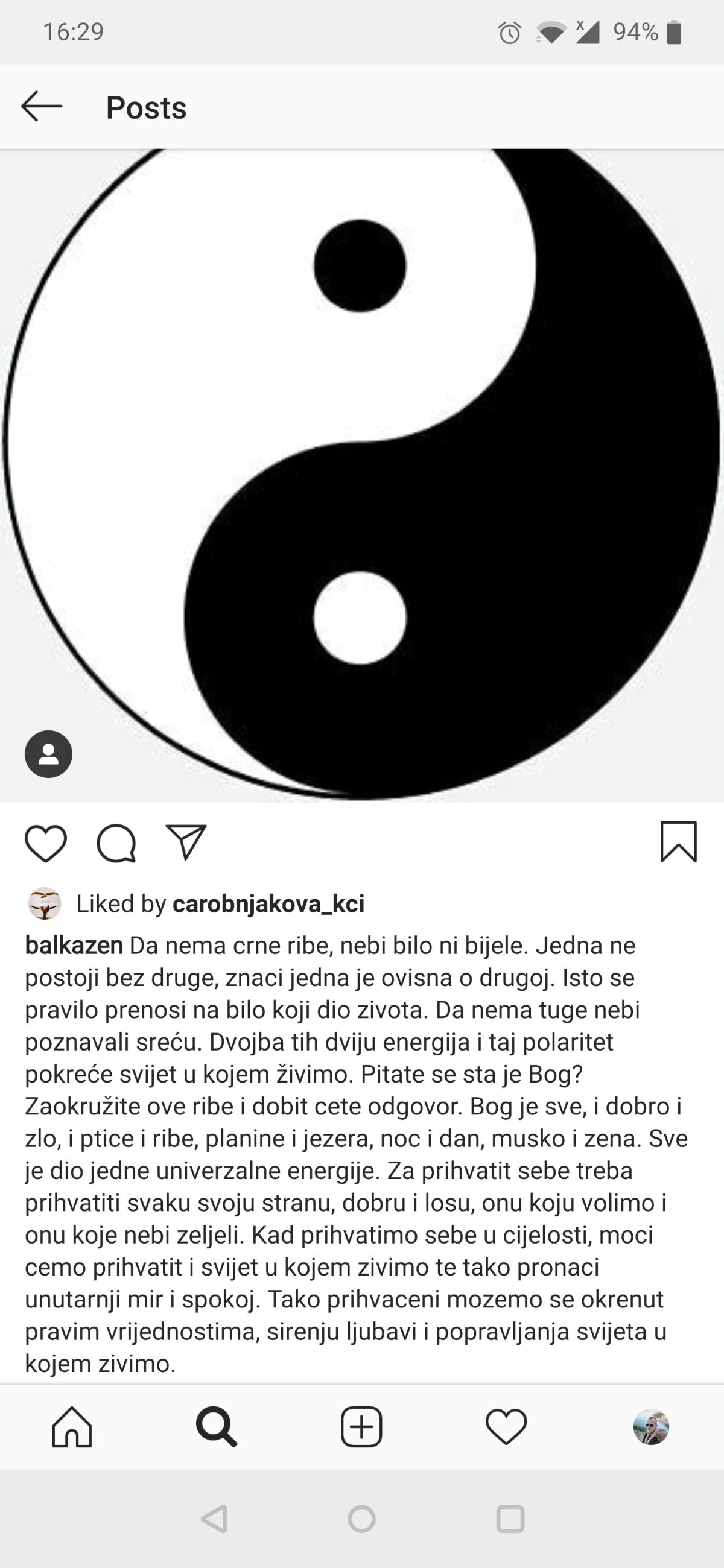724x1568 pixels.
Task: Open carobnjakova_kci's profile from likes
Action: click(x=268, y=904)
